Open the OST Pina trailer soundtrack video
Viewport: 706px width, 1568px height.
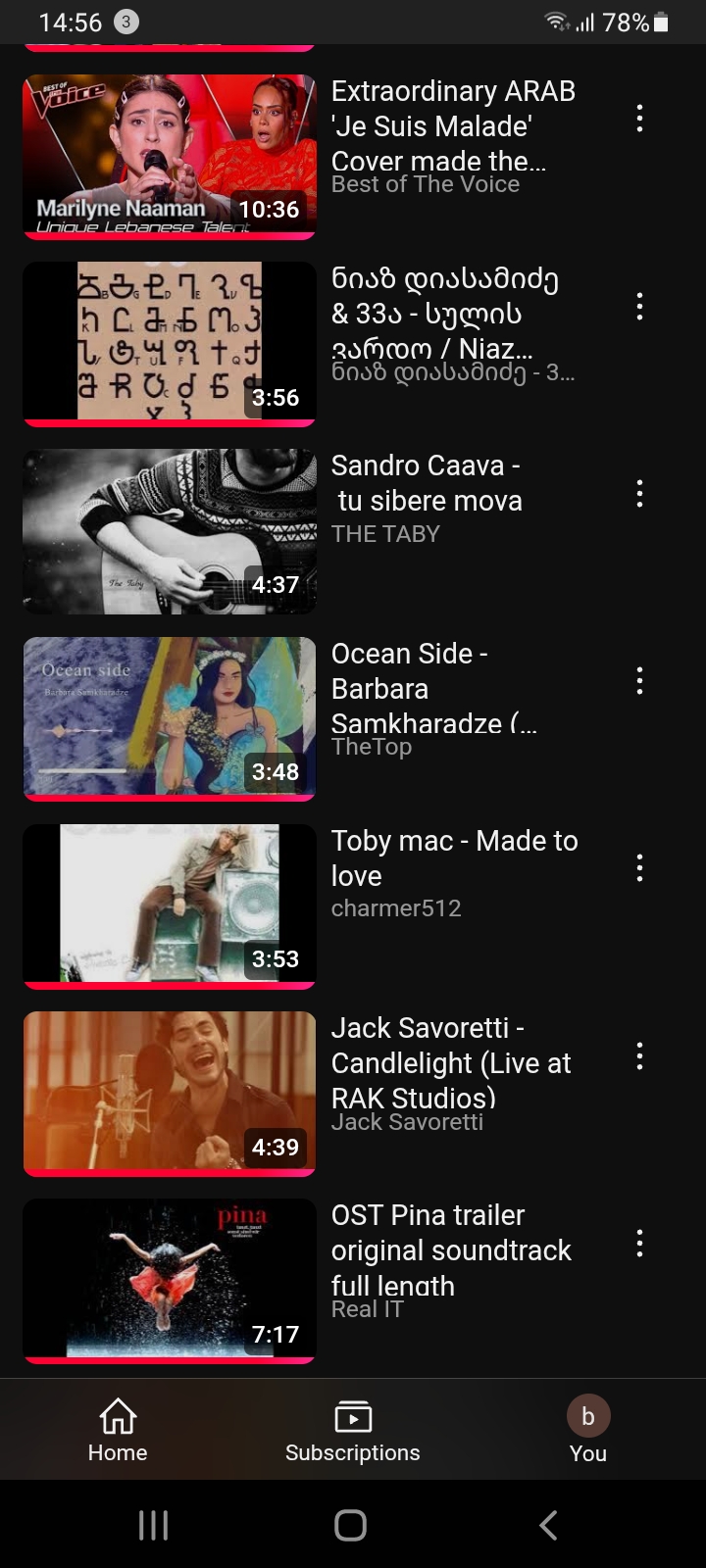click(x=170, y=1278)
